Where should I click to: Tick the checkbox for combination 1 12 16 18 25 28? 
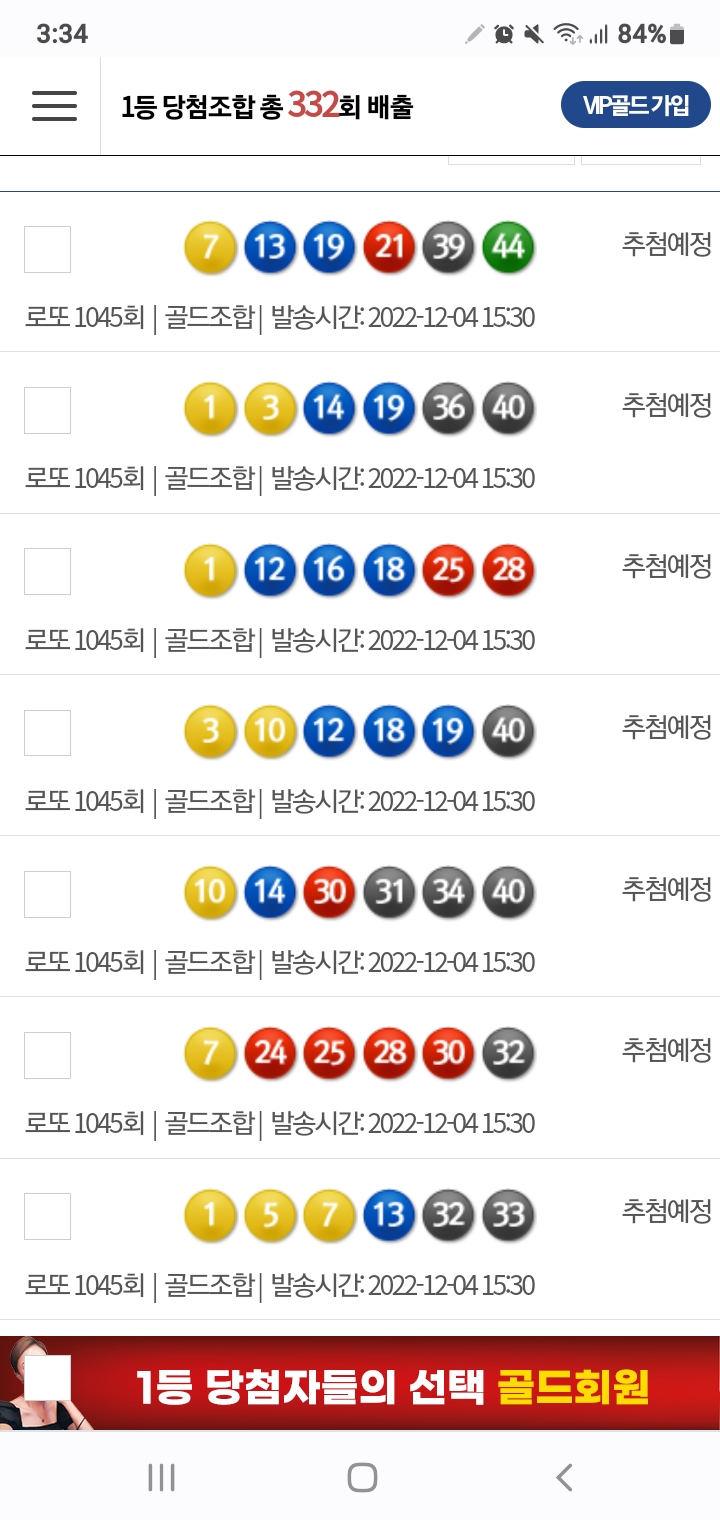47,571
